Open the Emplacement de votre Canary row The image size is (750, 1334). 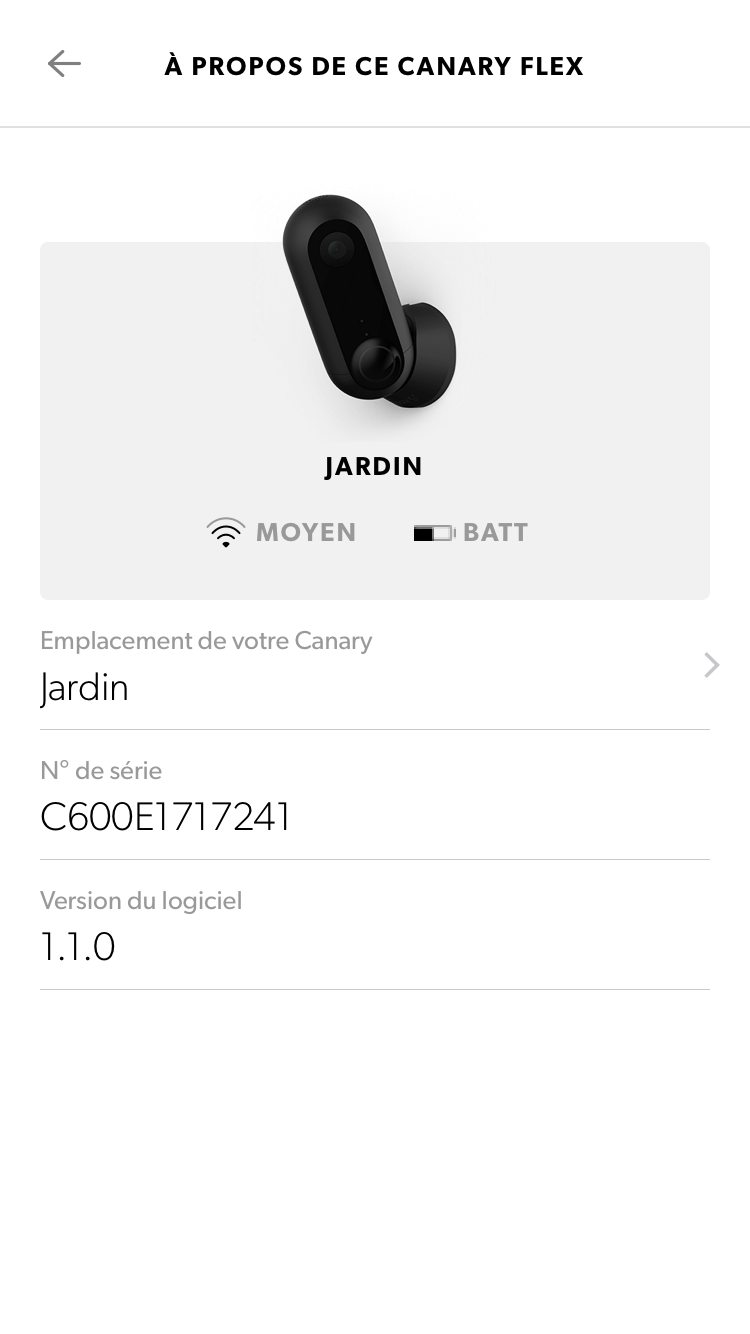375,666
